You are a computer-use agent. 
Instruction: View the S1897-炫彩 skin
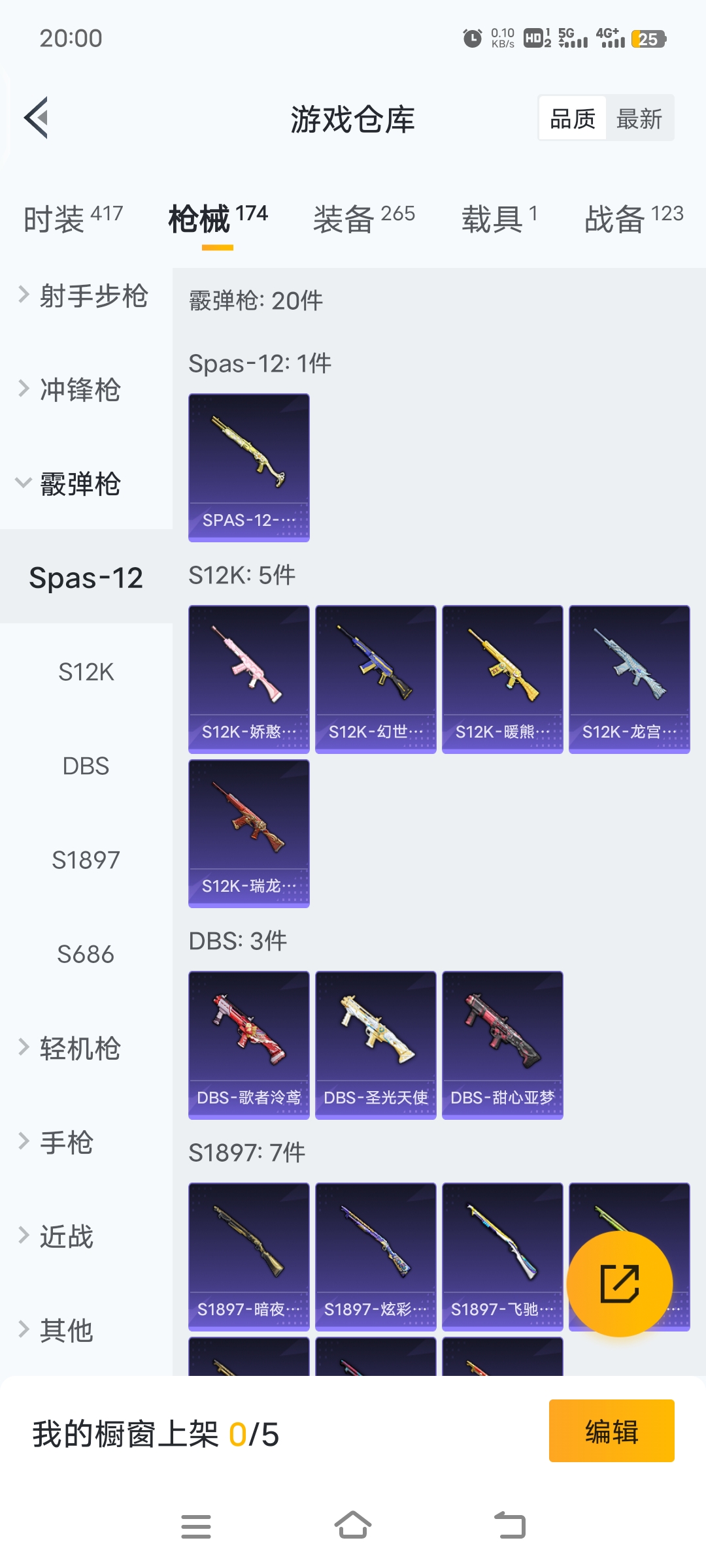(x=375, y=1256)
